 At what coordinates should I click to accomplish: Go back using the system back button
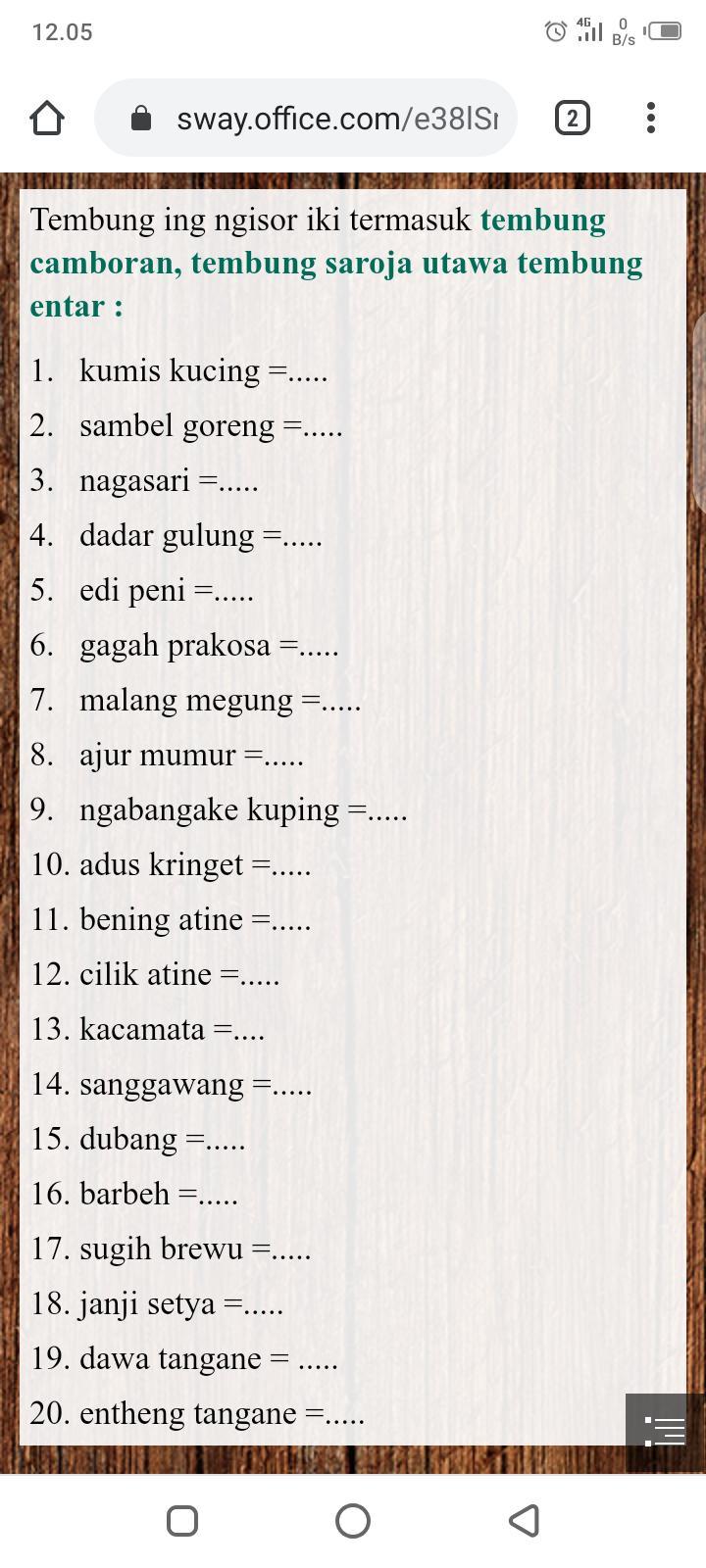(525, 1520)
